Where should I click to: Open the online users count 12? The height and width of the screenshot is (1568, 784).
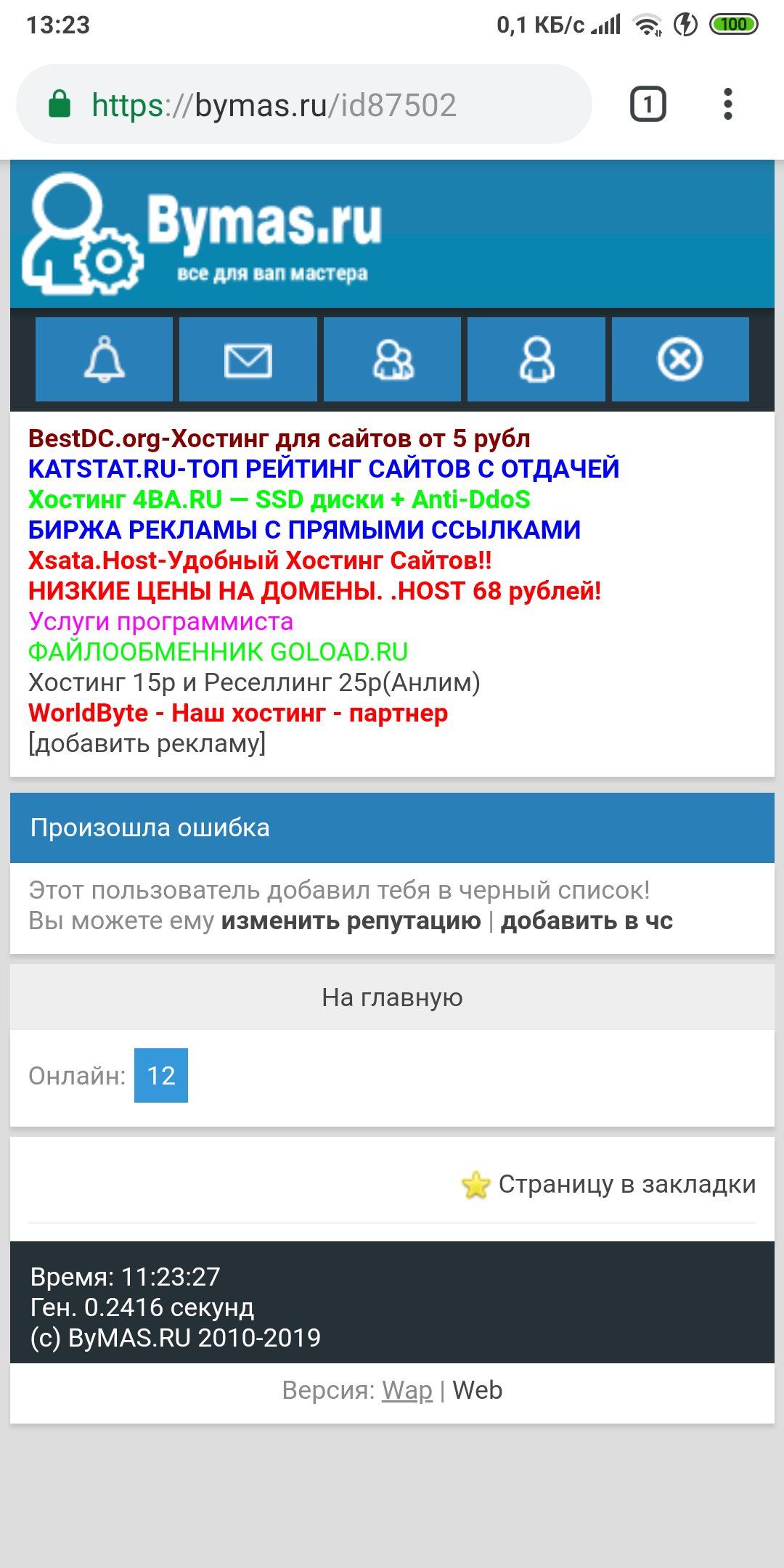160,1075
